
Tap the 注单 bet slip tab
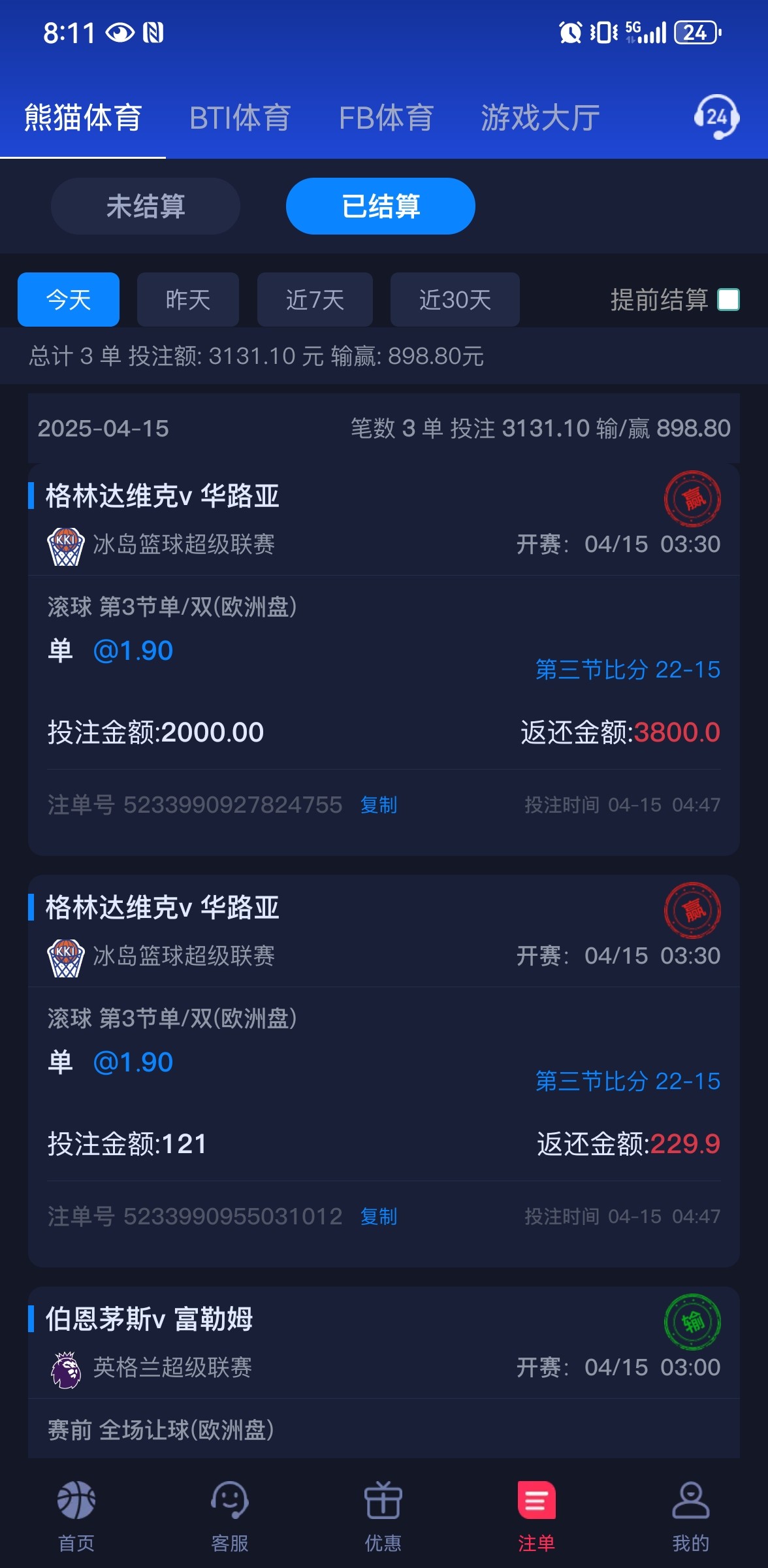point(537,1516)
